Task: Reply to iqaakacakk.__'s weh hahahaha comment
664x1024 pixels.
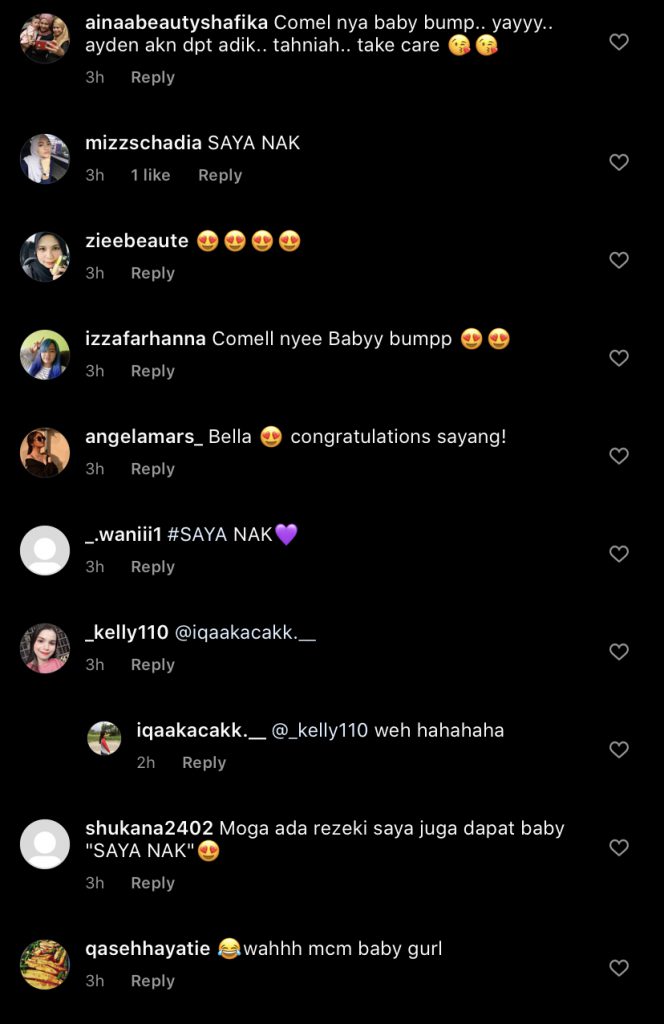Action: pos(204,762)
